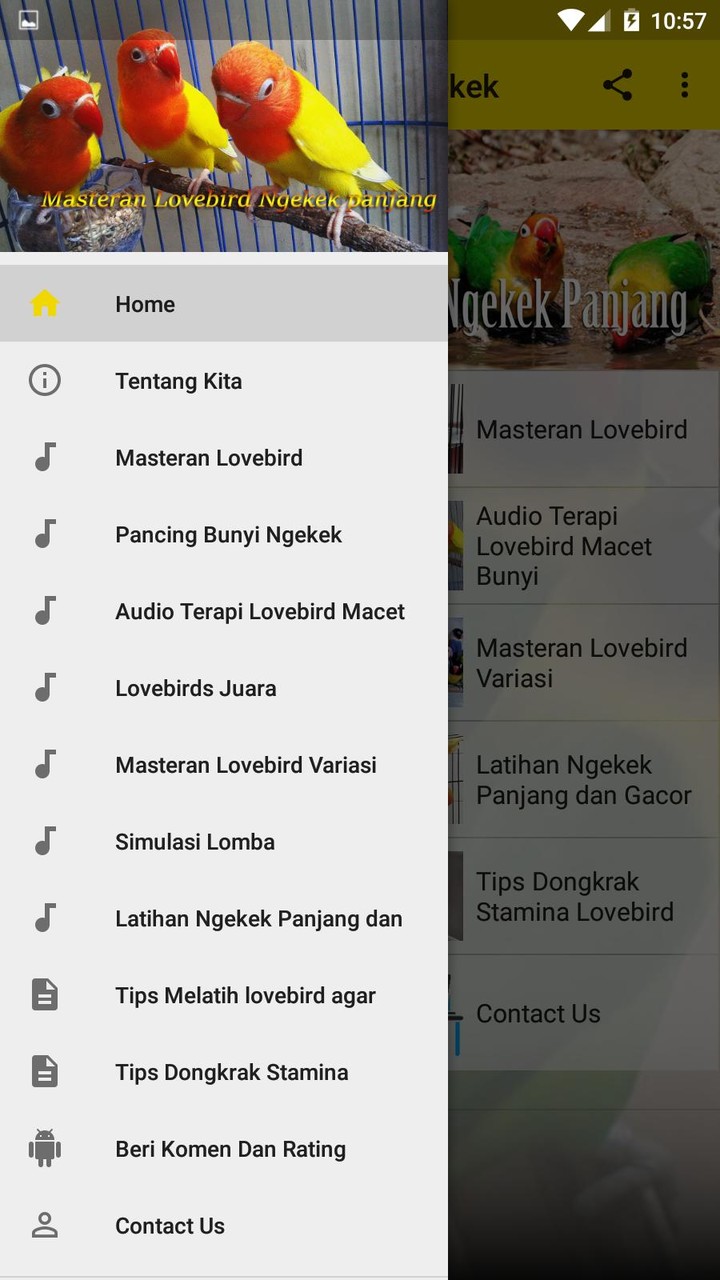Select Lovebirds Juara from the navigation drawer
The height and width of the screenshot is (1280, 720).
(x=195, y=688)
